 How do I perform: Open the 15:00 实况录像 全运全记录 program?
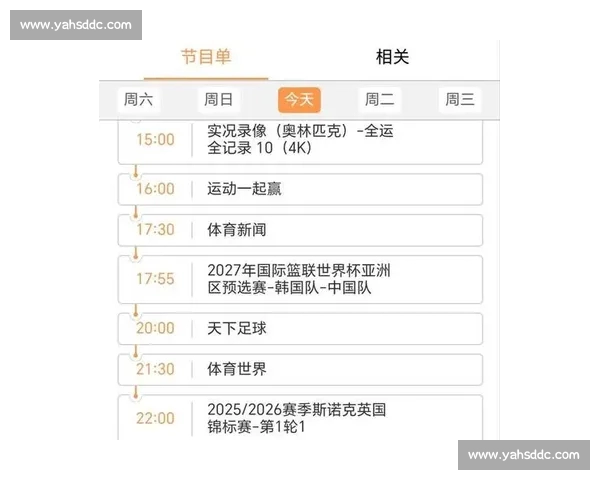tap(300, 140)
